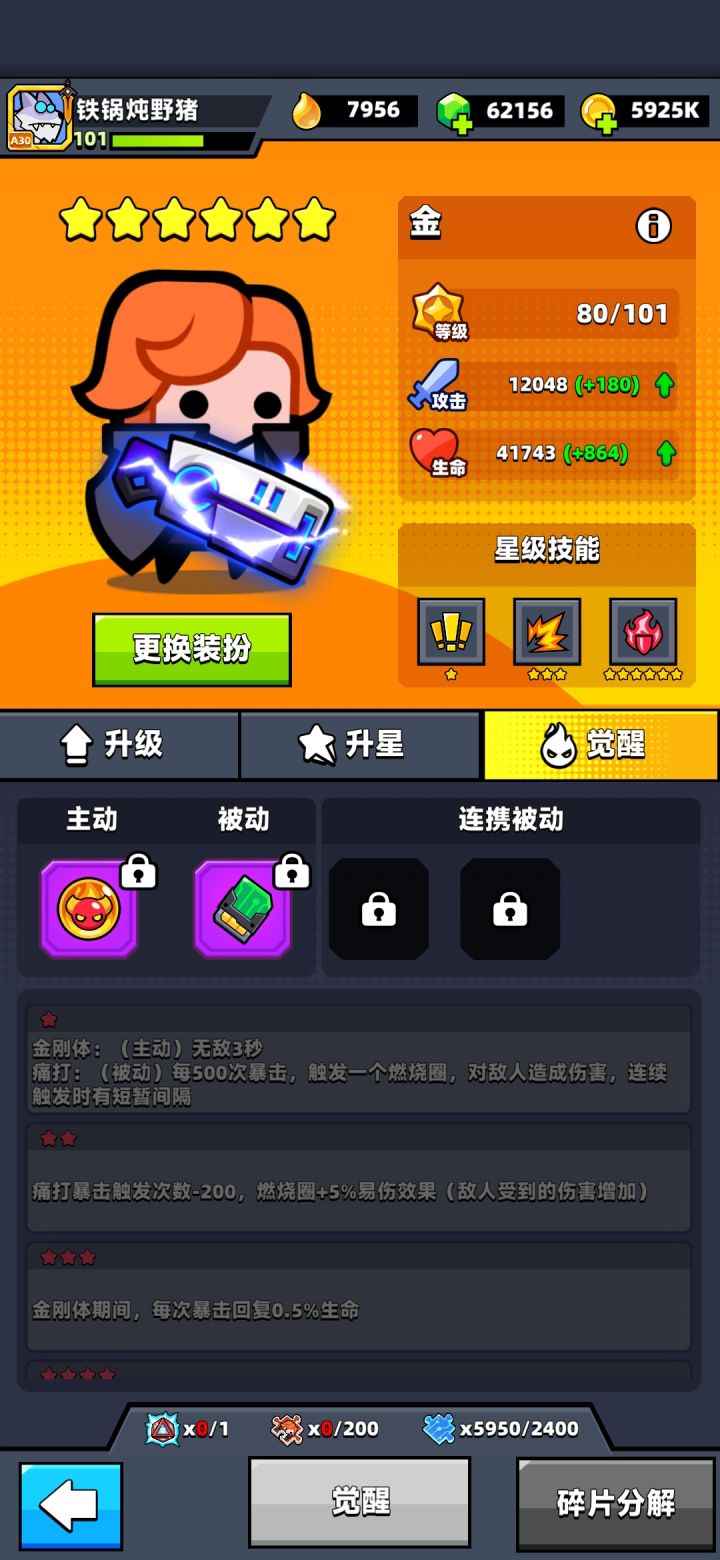Image resolution: width=720 pixels, height=1560 pixels.
Task: Select the three-star explosion skill icon
Action: point(548,632)
